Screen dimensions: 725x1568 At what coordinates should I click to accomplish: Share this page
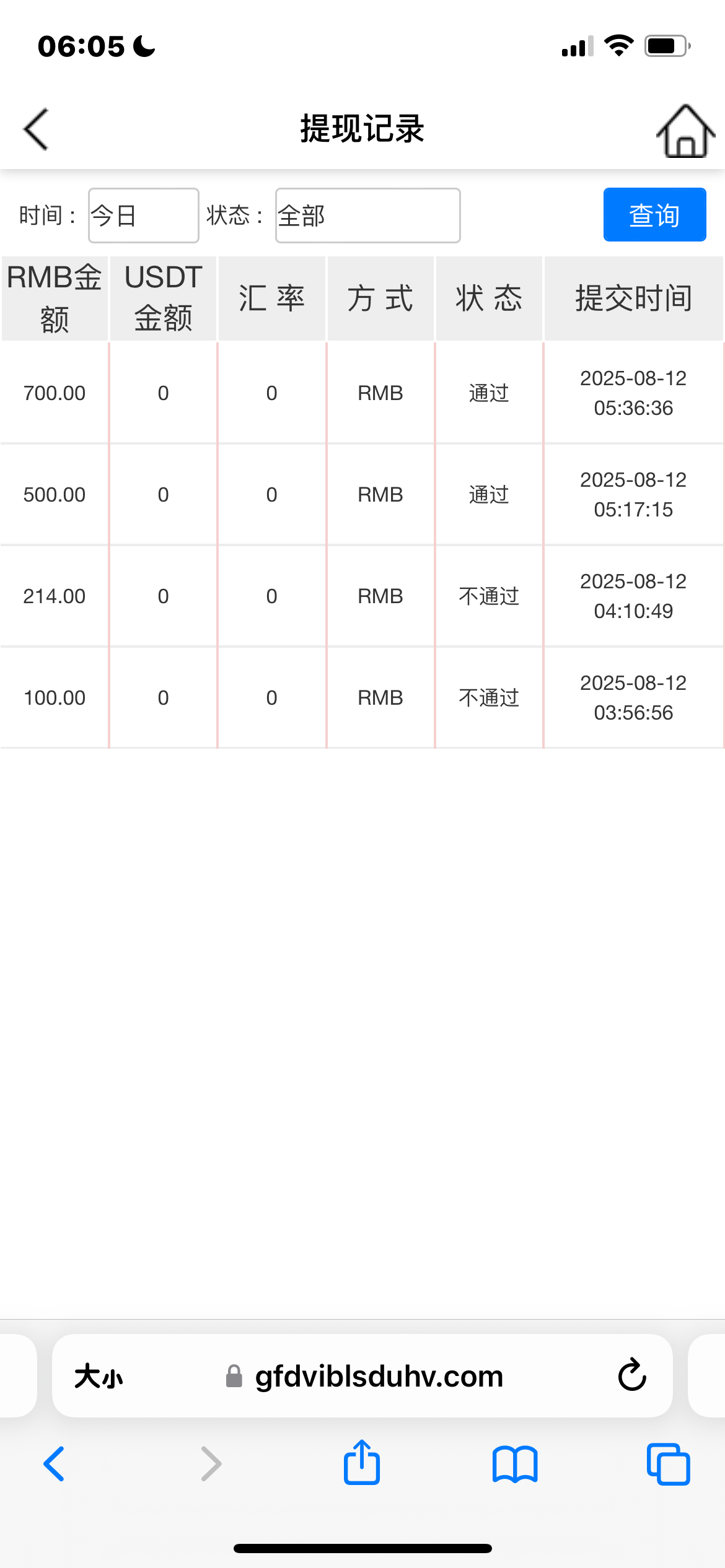click(x=362, y=1463)
